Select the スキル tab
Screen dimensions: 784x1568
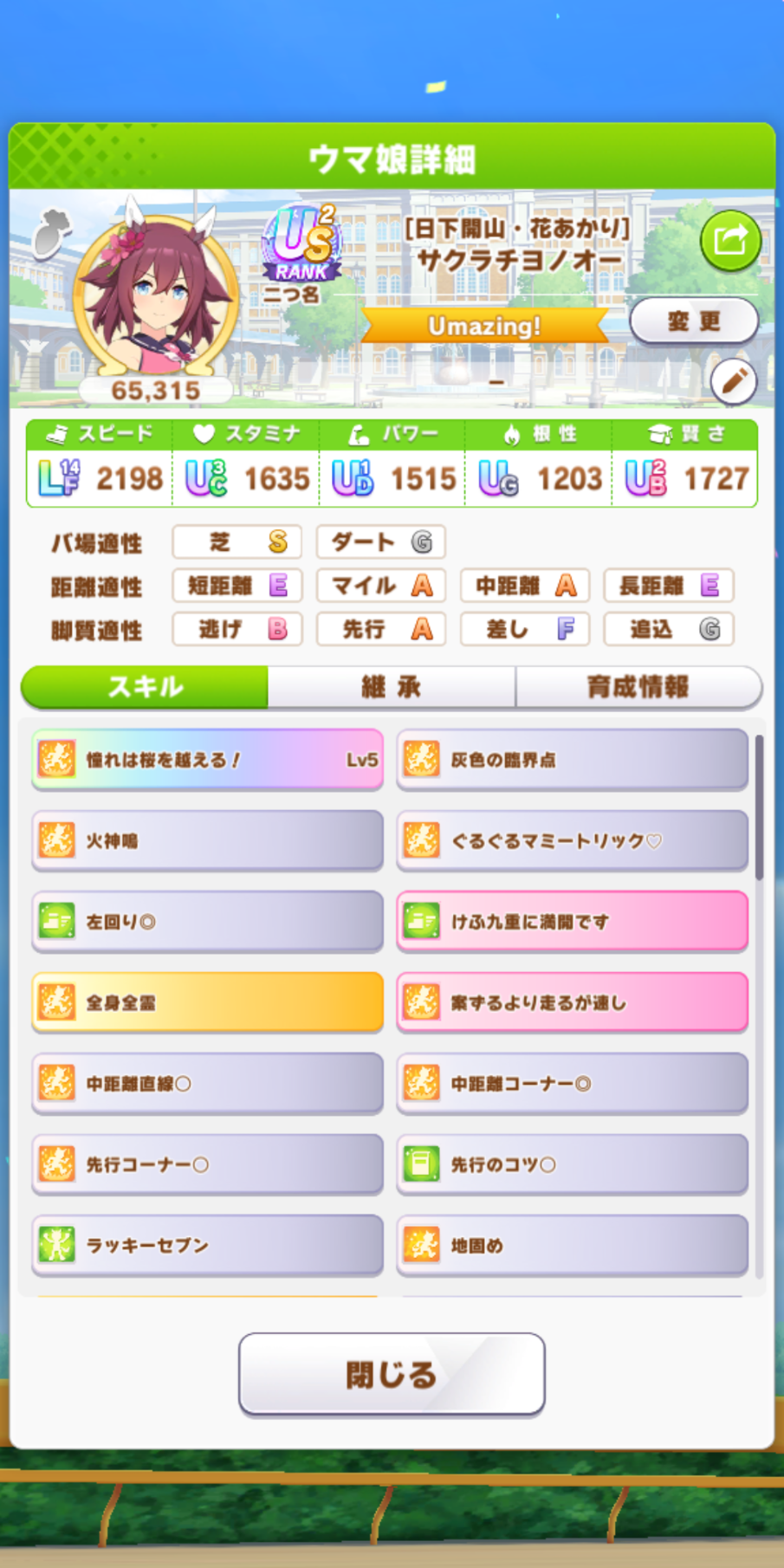pos(145,687)
